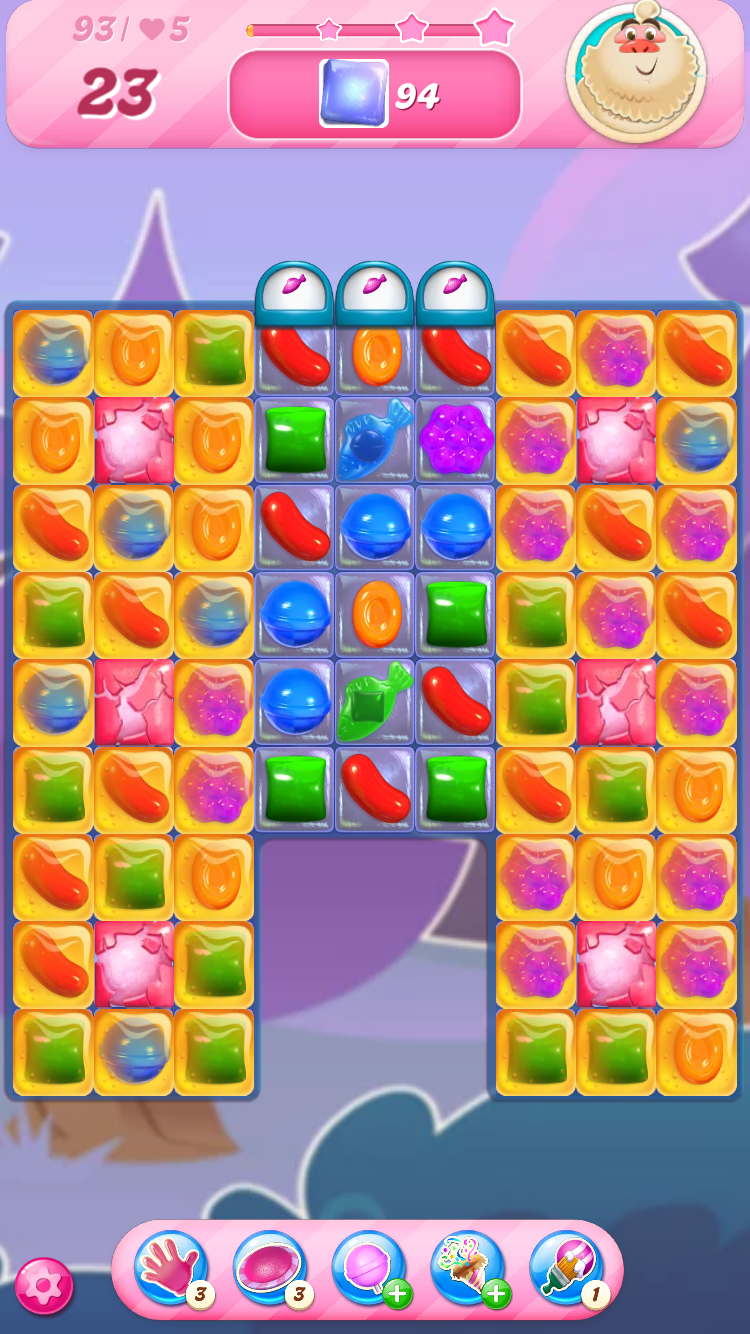Image resolution: width=750 pixels, height=1334 pixels.
Task: Tap the purple flower candy
Action: [455, 439]
